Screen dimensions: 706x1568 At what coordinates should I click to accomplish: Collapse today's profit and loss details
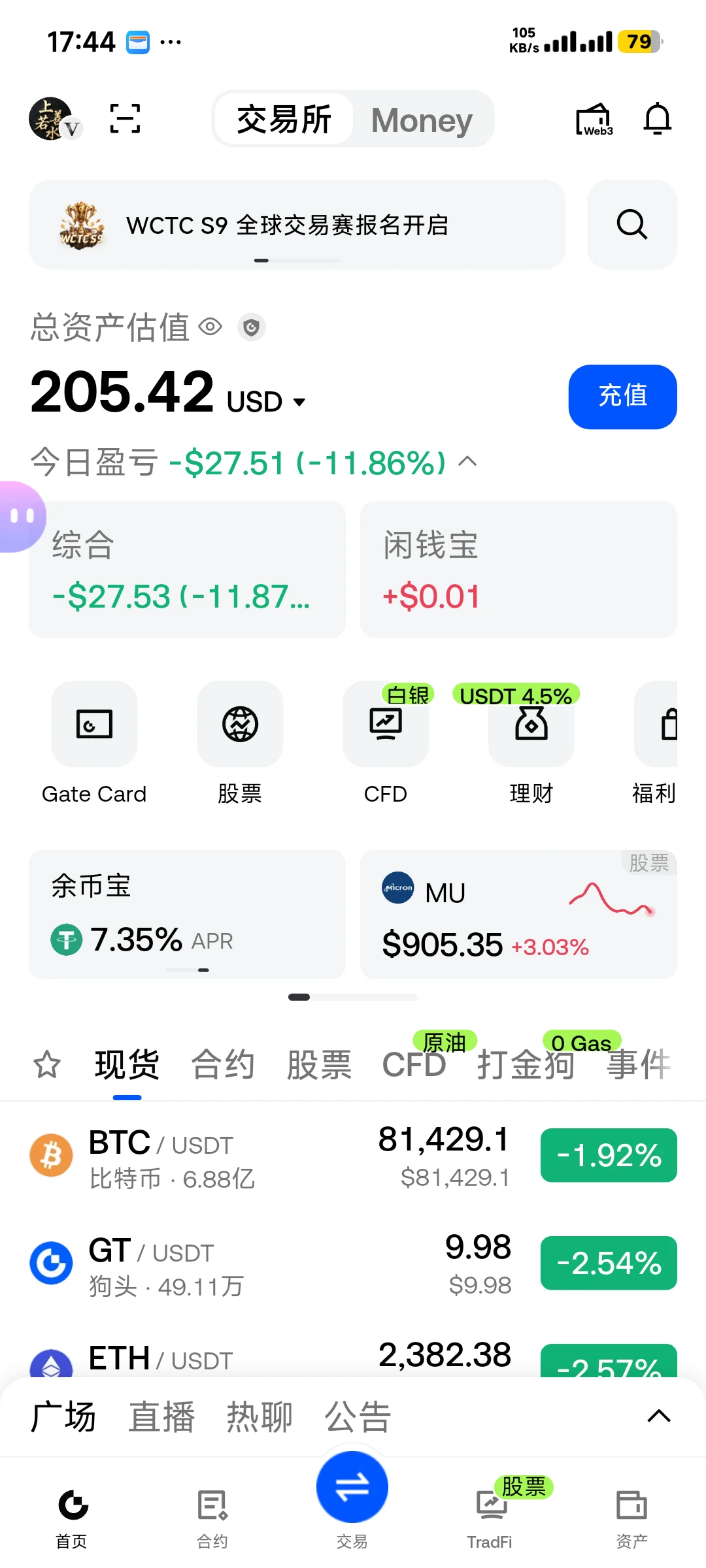467,462
